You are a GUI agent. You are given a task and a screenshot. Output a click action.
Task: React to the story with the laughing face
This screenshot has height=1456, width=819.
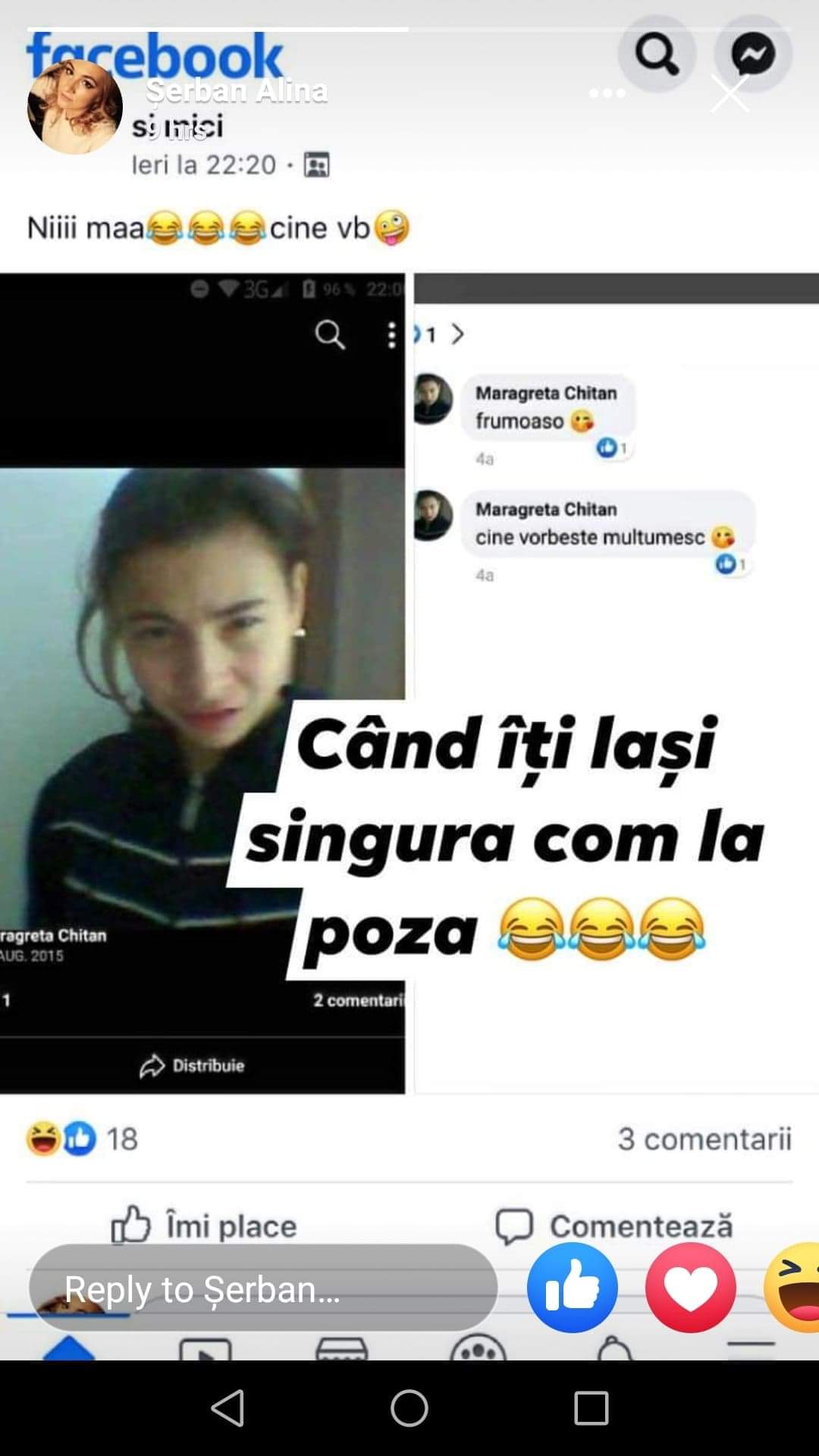(792, 1287)
